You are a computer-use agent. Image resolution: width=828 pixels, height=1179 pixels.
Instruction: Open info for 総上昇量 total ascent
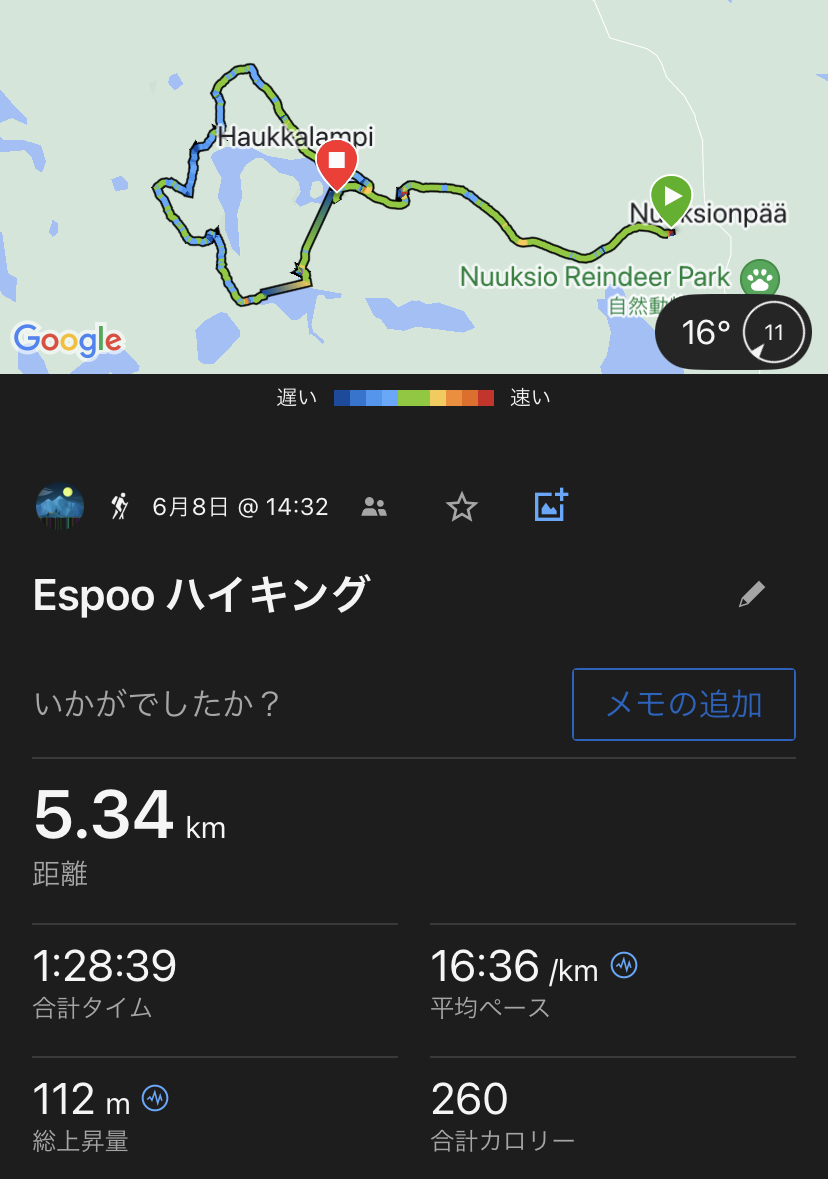coord(155,1099)
